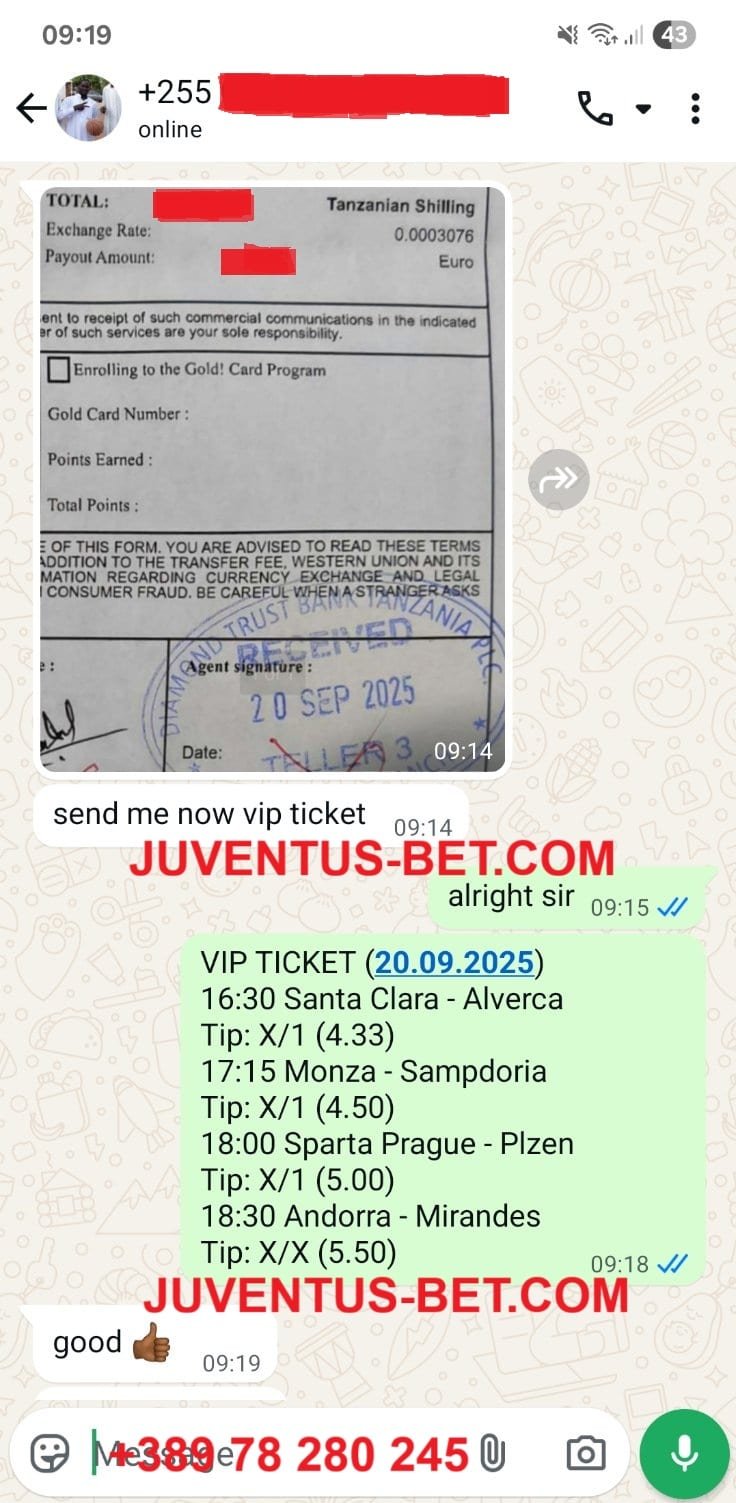
Task: Forward the receipt image
Action: pos(558,479)
